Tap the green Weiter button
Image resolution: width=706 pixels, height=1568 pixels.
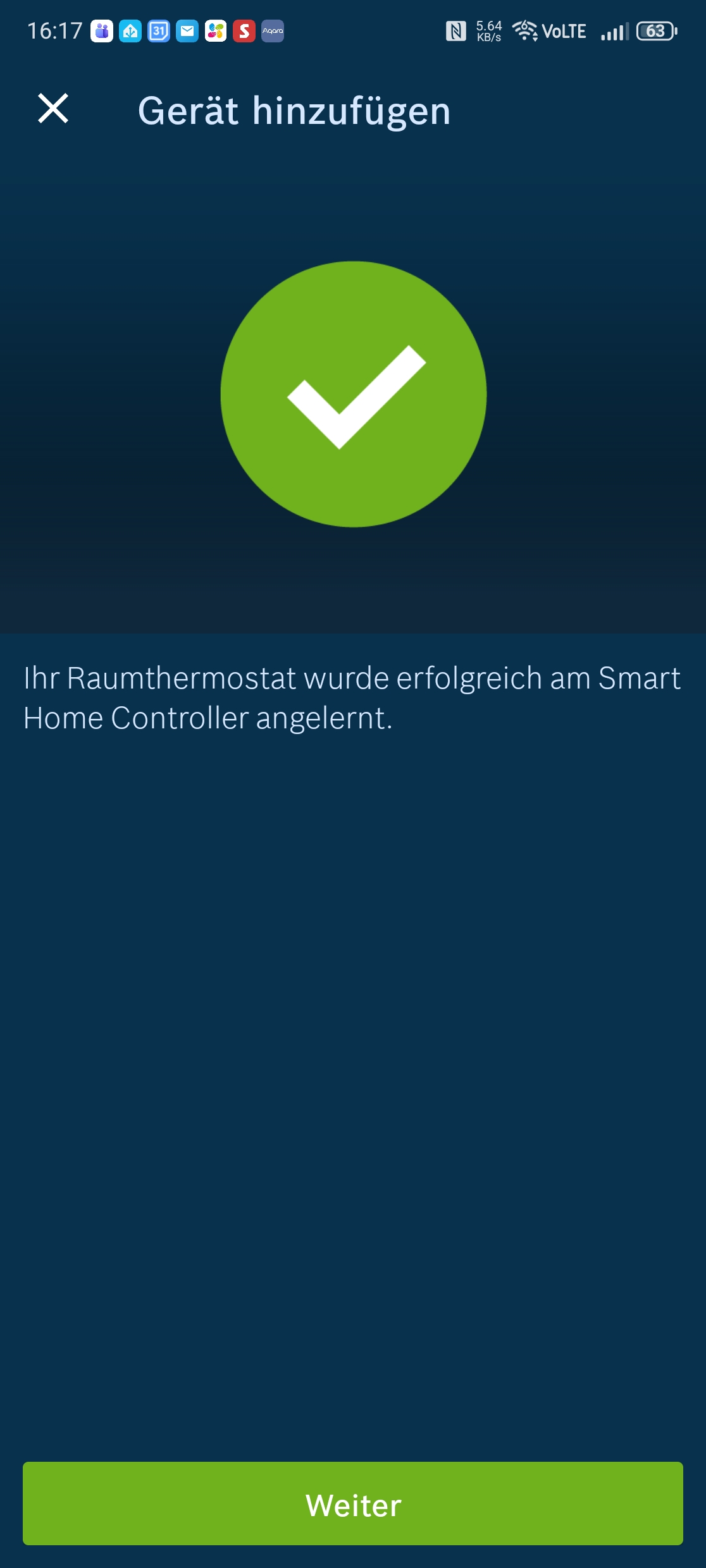(x=353, y=1504)
